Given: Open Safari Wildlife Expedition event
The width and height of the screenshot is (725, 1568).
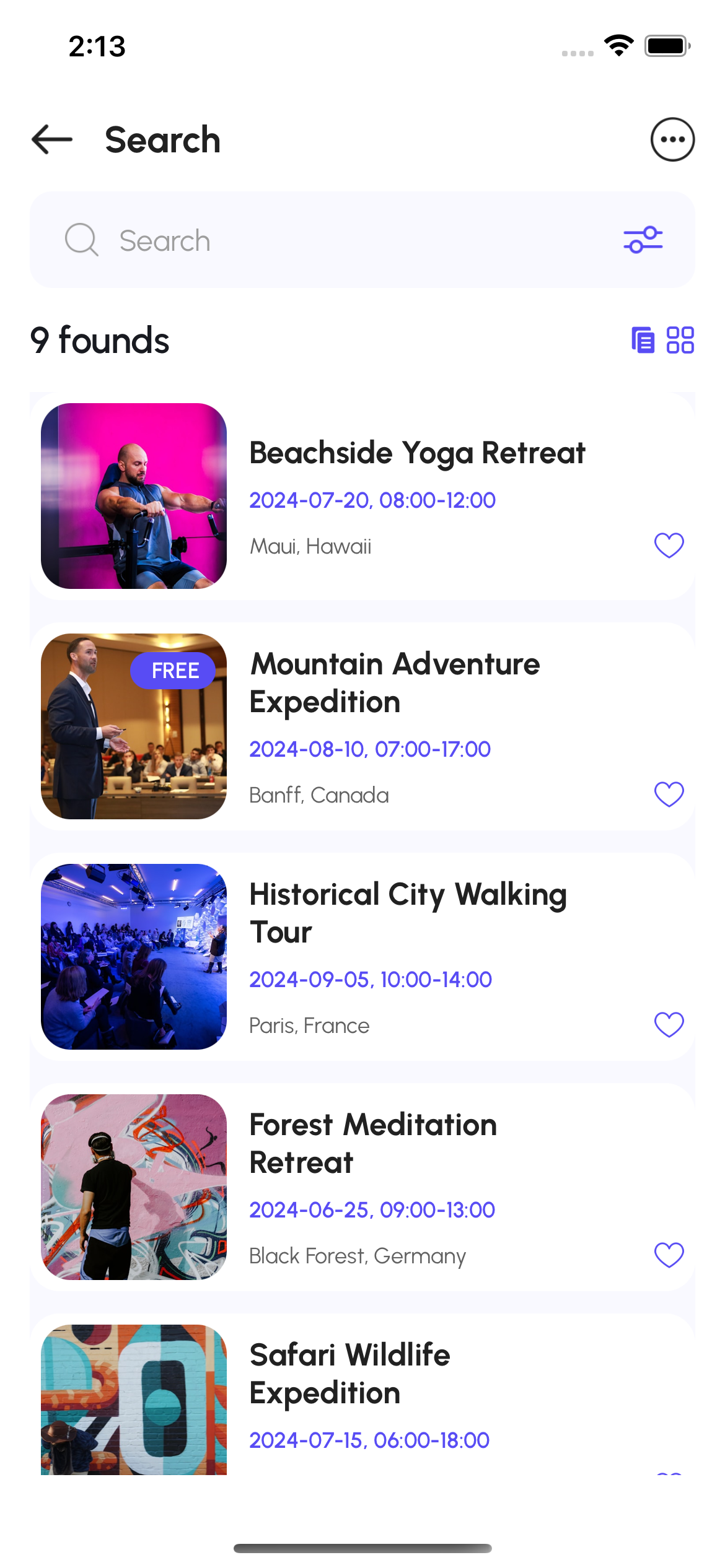Looking at the screenshot, I should (349, 1374).
